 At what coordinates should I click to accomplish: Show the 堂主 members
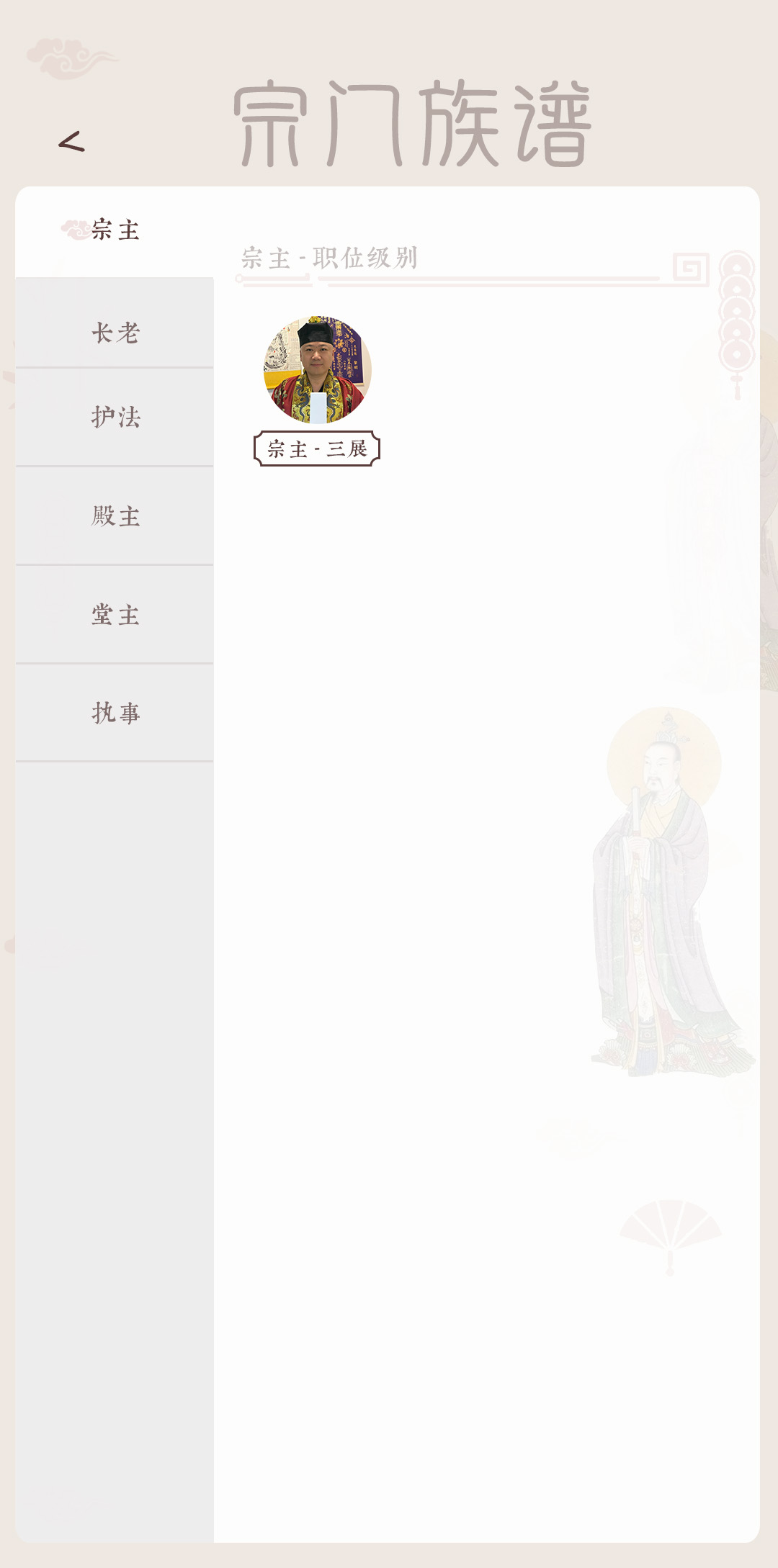pos(115,614)
